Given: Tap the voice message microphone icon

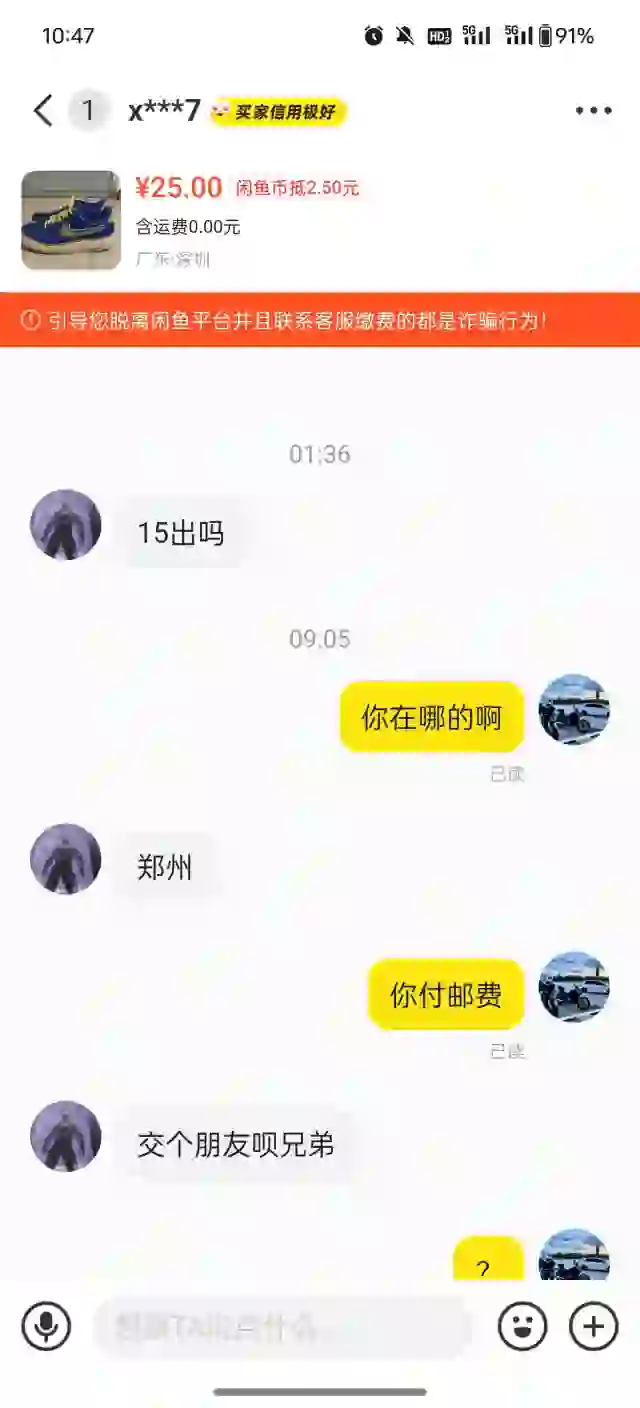Looking at the screenshot, I should [46, 1327].
